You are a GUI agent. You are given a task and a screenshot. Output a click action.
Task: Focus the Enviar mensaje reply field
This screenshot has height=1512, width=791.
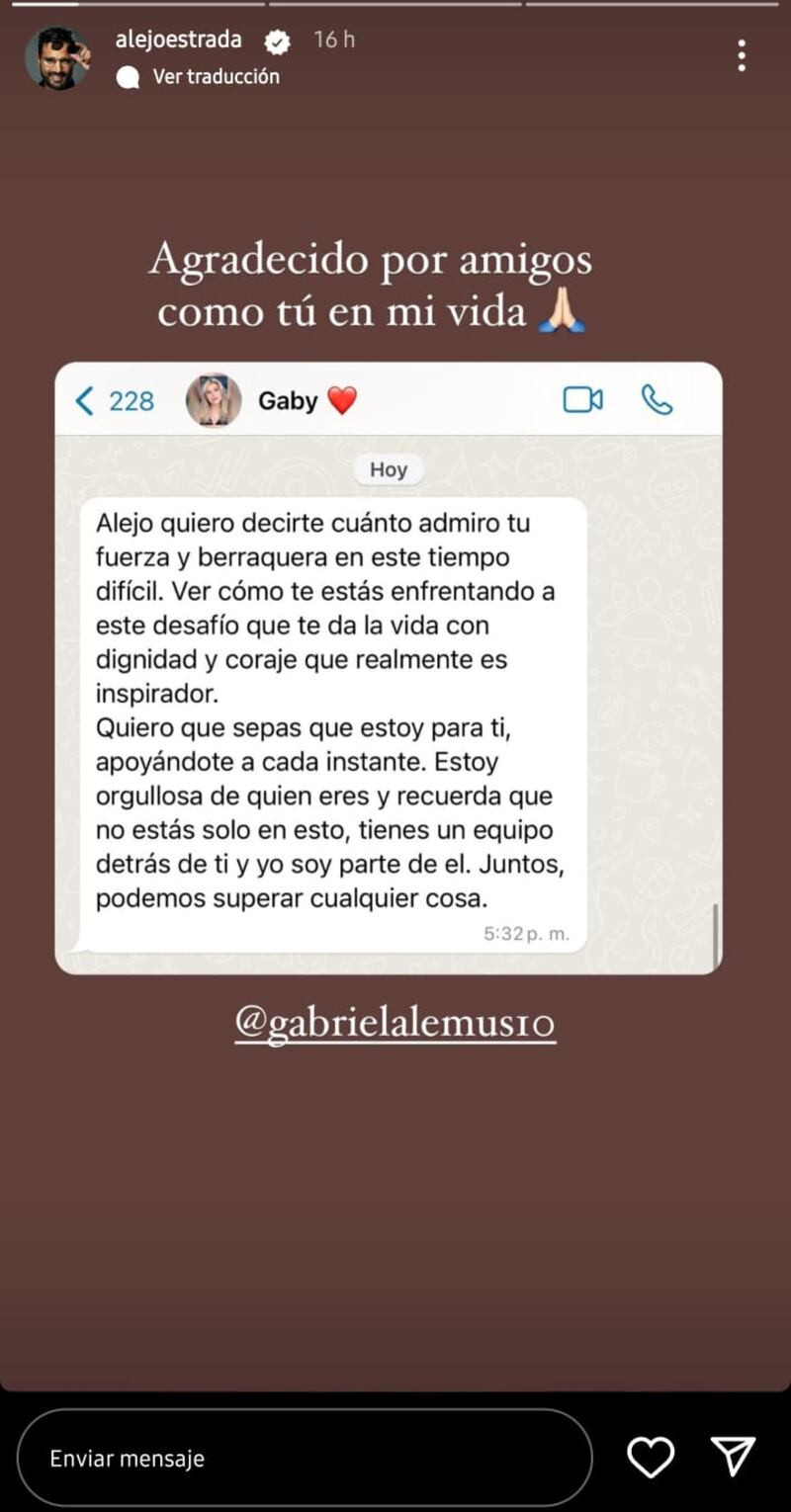[x=305, y=1458]
